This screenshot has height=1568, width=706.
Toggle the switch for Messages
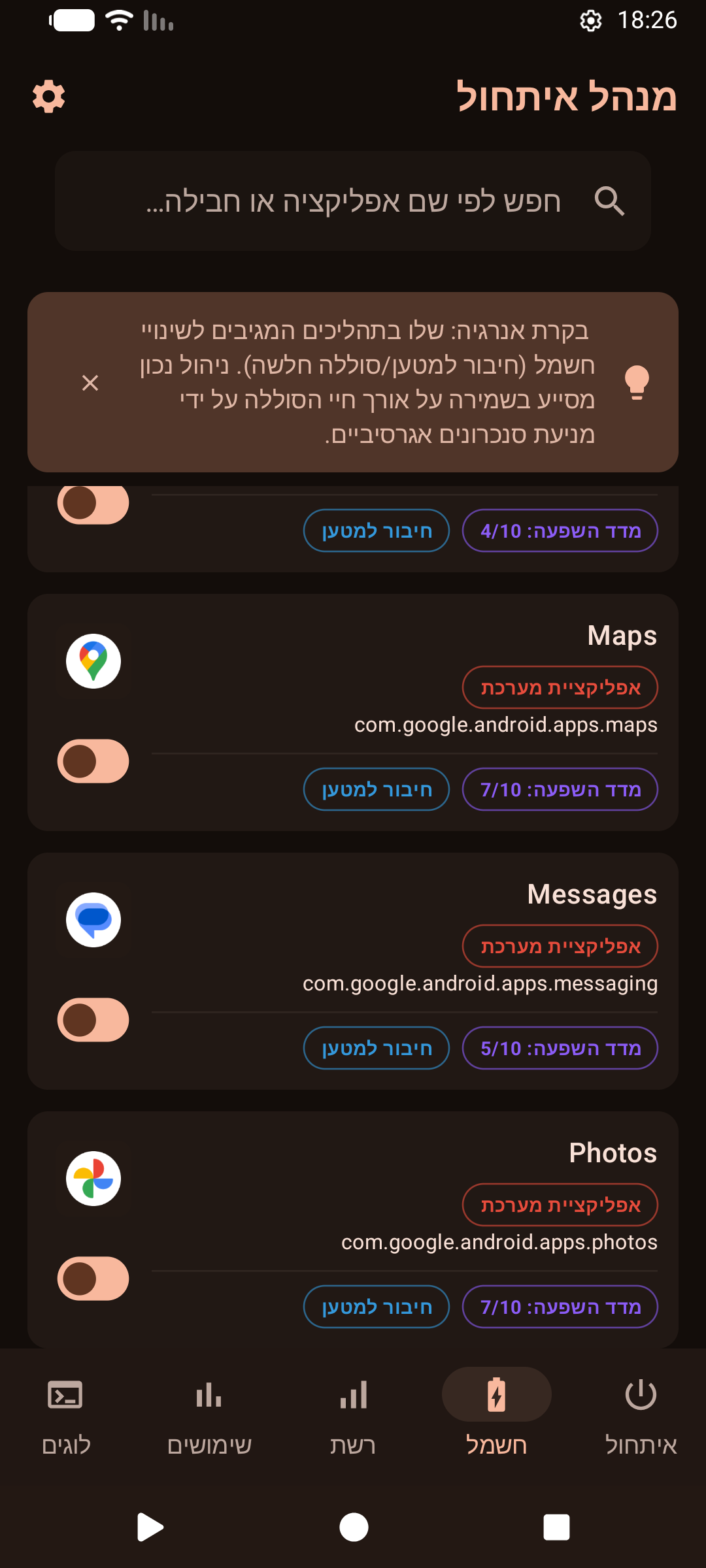pyautogui.click(x=93, y=1020)
